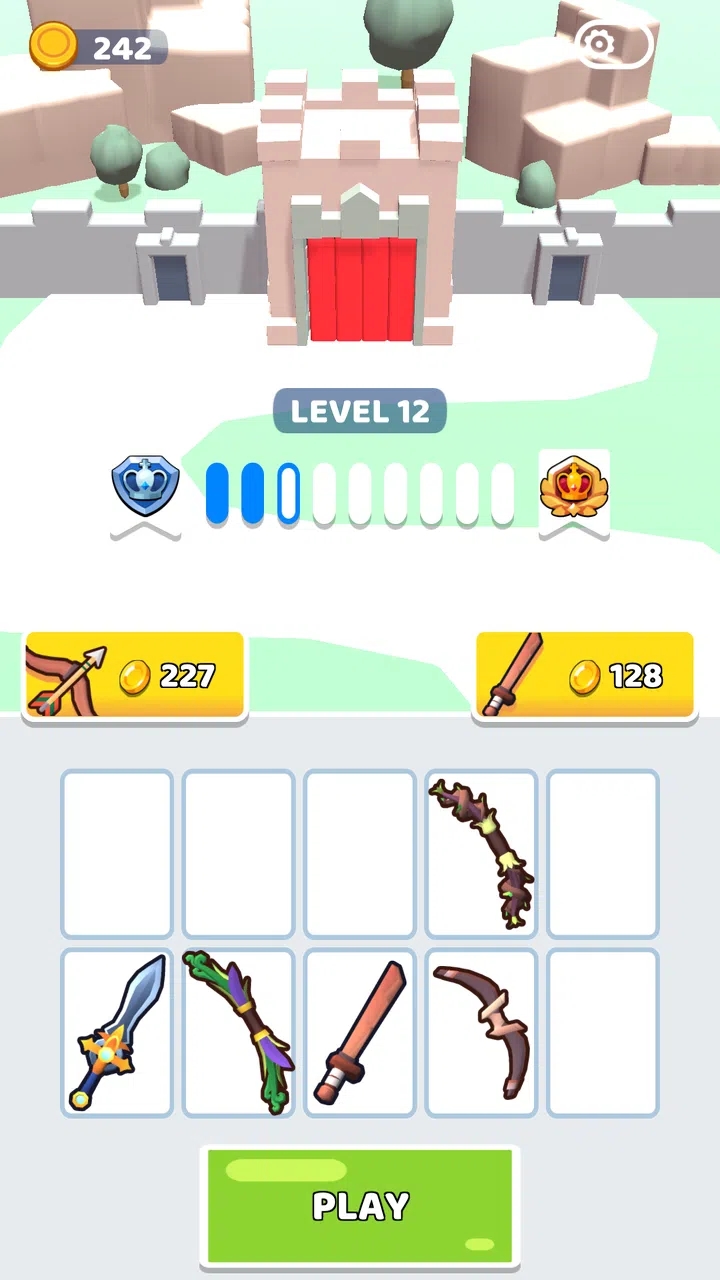The height and width of the screenshot is (1280, 720).
Task: Start the level with PLAY
Action: click(360, 1206)
